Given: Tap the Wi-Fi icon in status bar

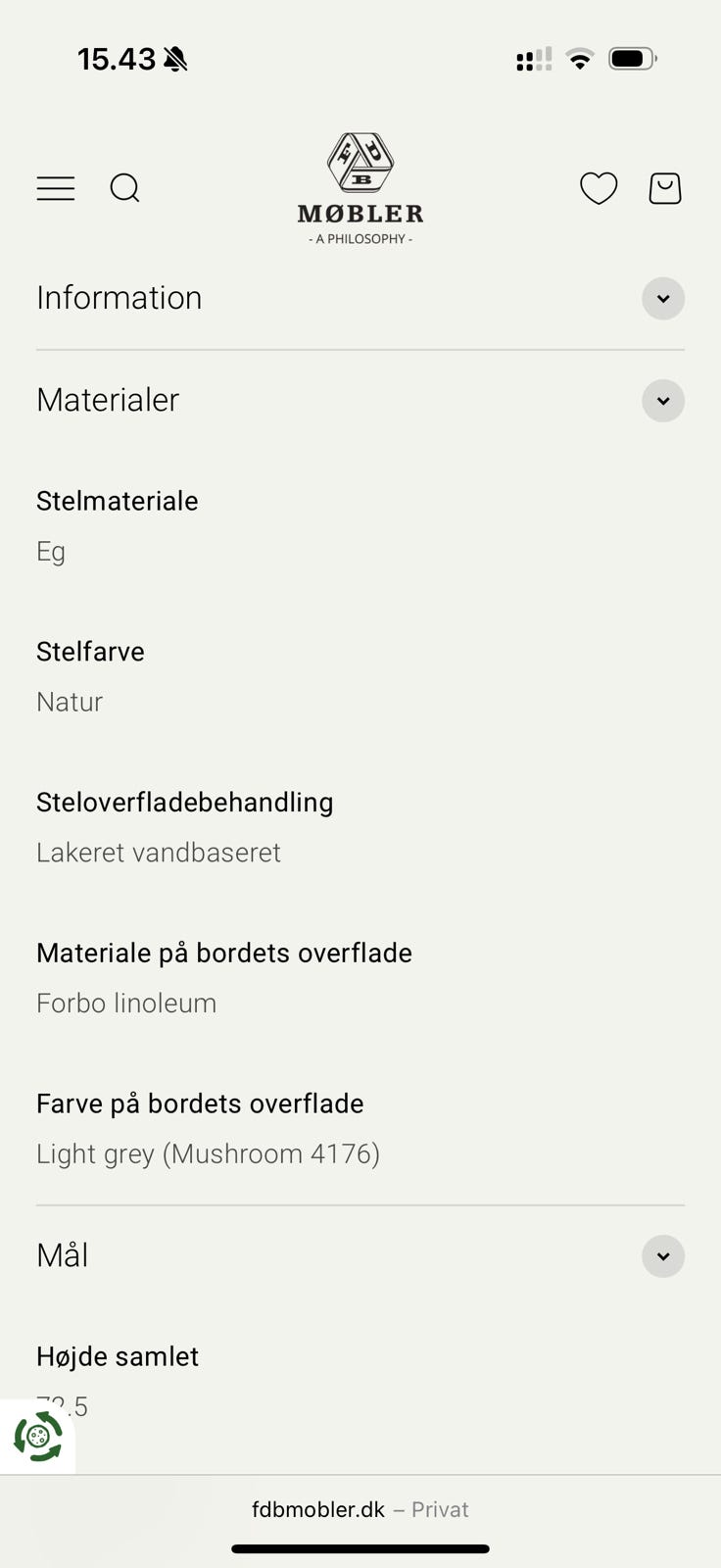Looking at the screenshot, I should point(579,59).
